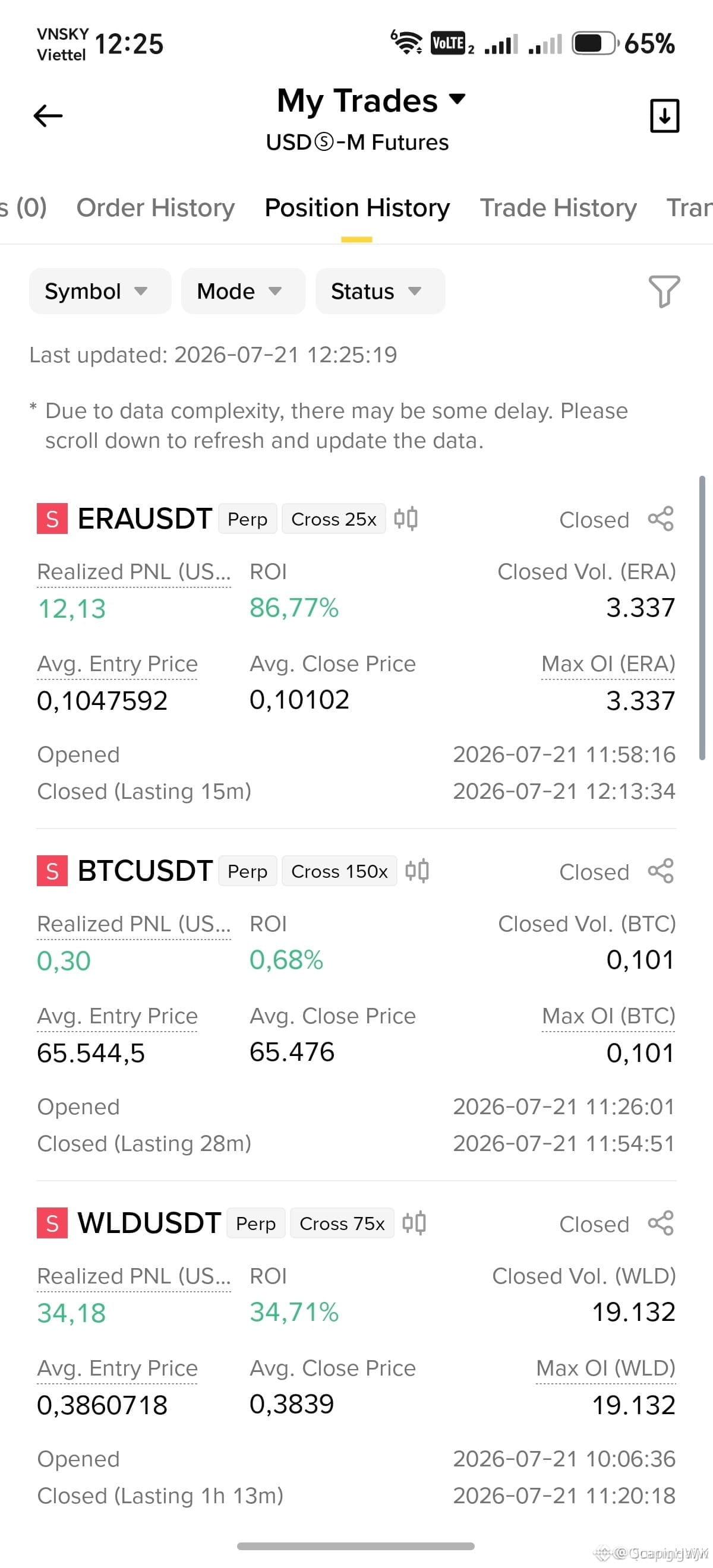Tap Realized PNL label on ERAUSDT card
This screenshot has width=713, height=1568.
tap(134, 572)
